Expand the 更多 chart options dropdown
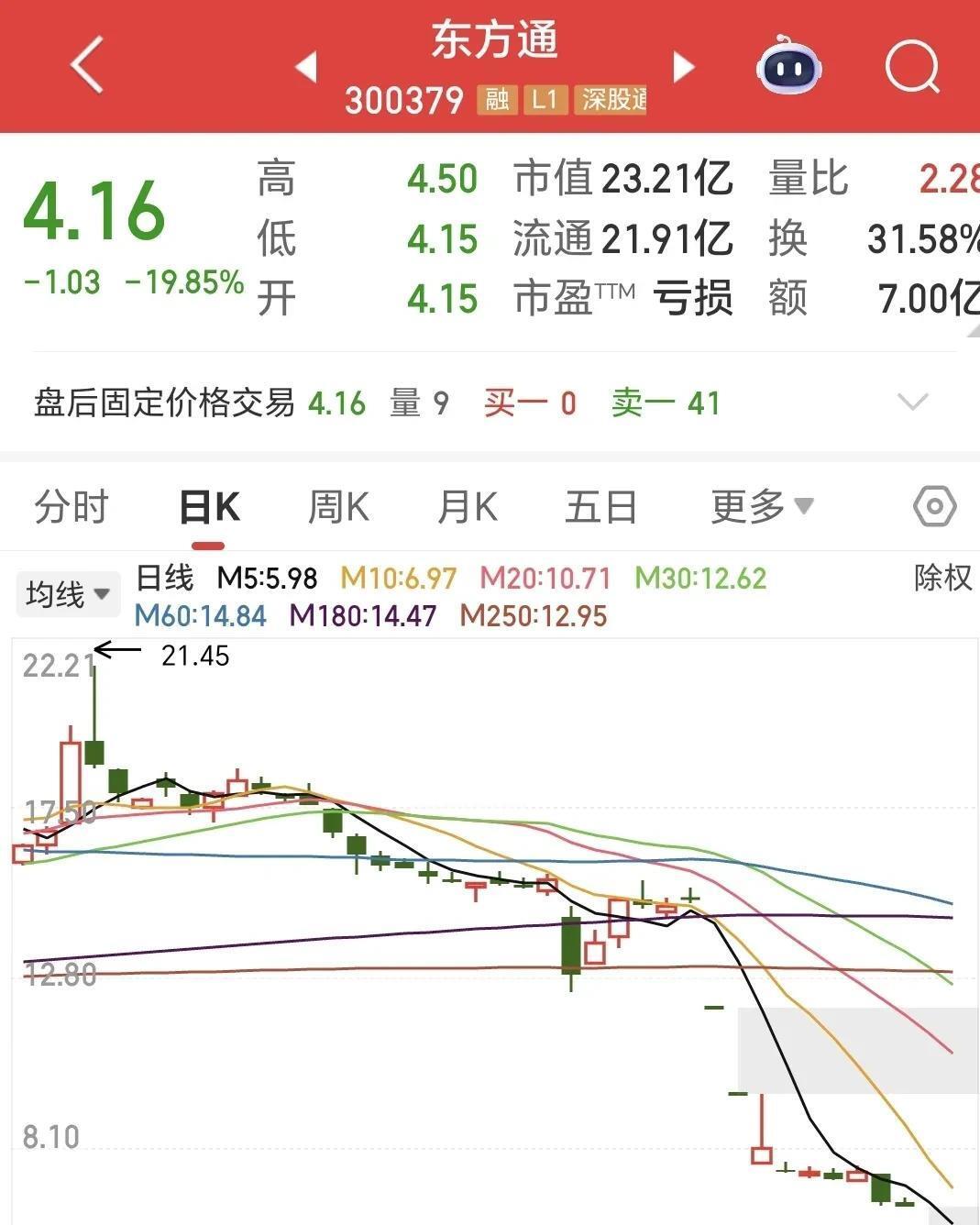This screenshot has height=1225, width=980. tap(759, 505)
